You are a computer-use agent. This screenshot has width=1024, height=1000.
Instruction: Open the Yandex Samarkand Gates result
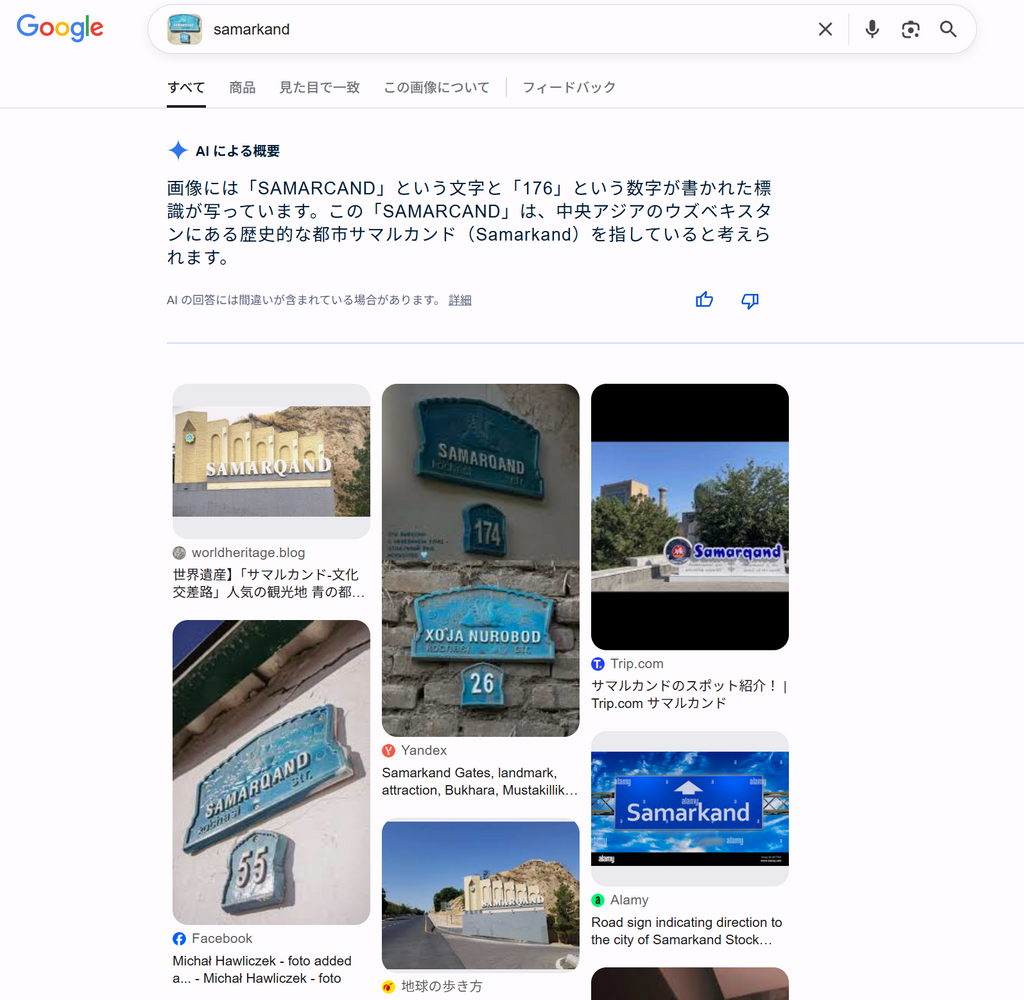coord(480,560)
